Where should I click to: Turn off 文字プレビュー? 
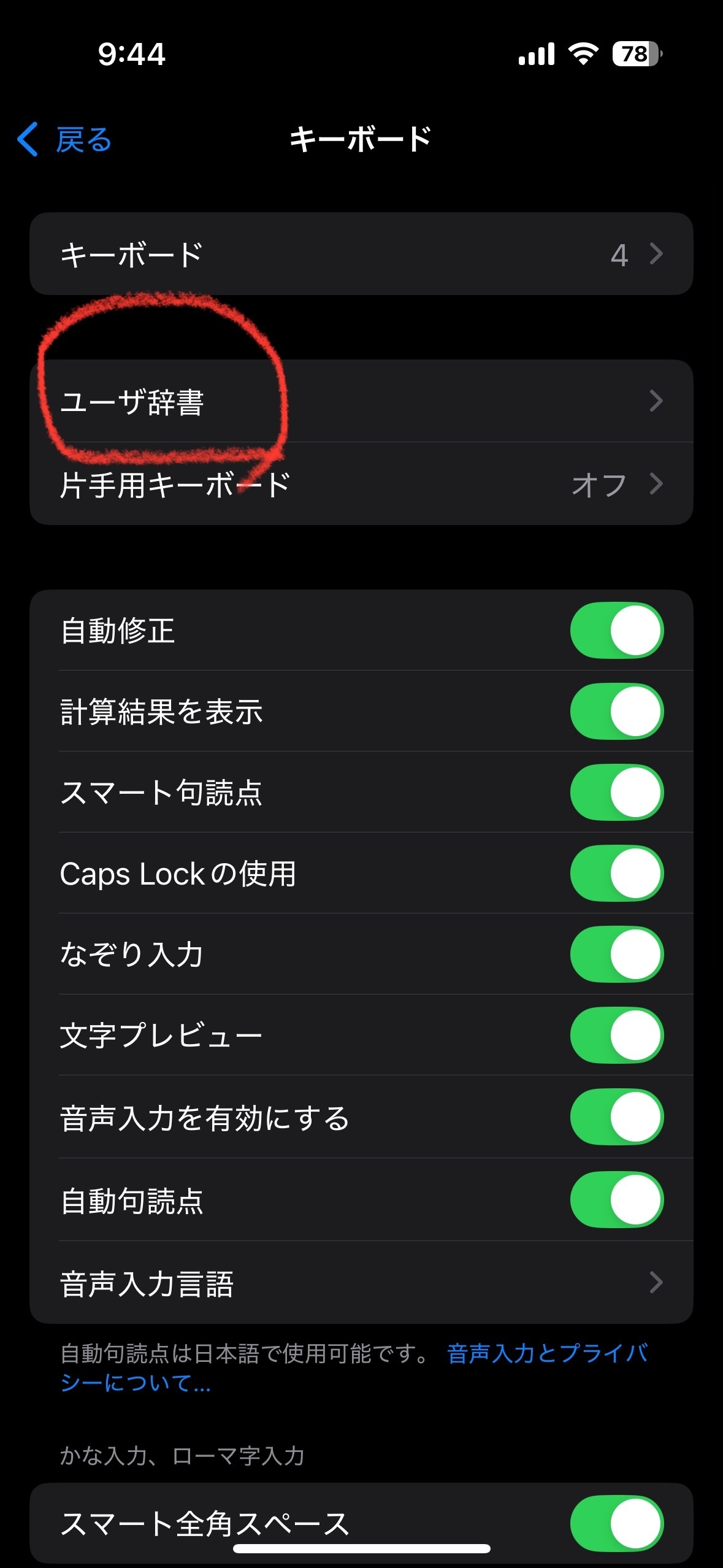(x=616, y=1036)
